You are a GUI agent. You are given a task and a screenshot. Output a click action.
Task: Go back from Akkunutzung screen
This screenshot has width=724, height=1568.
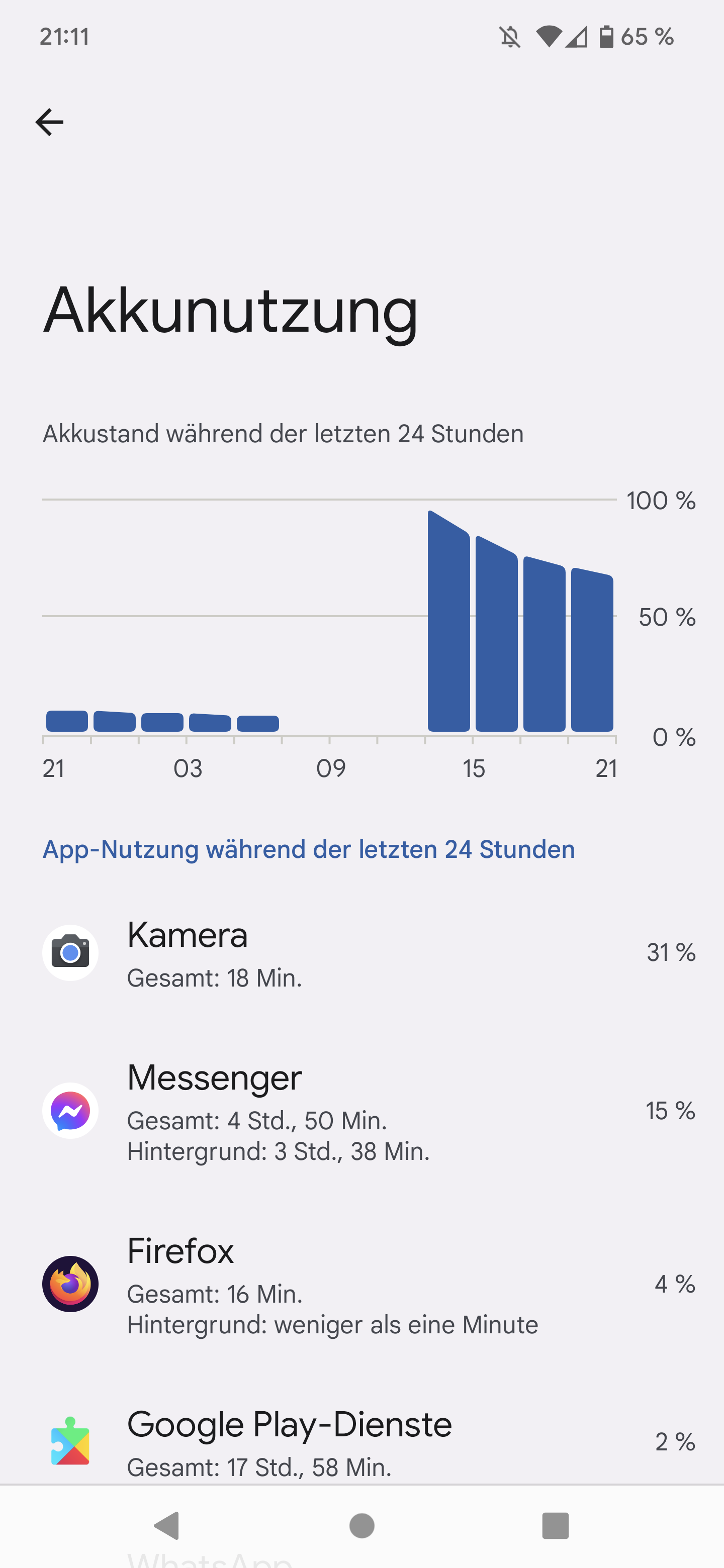click(49, 122)
